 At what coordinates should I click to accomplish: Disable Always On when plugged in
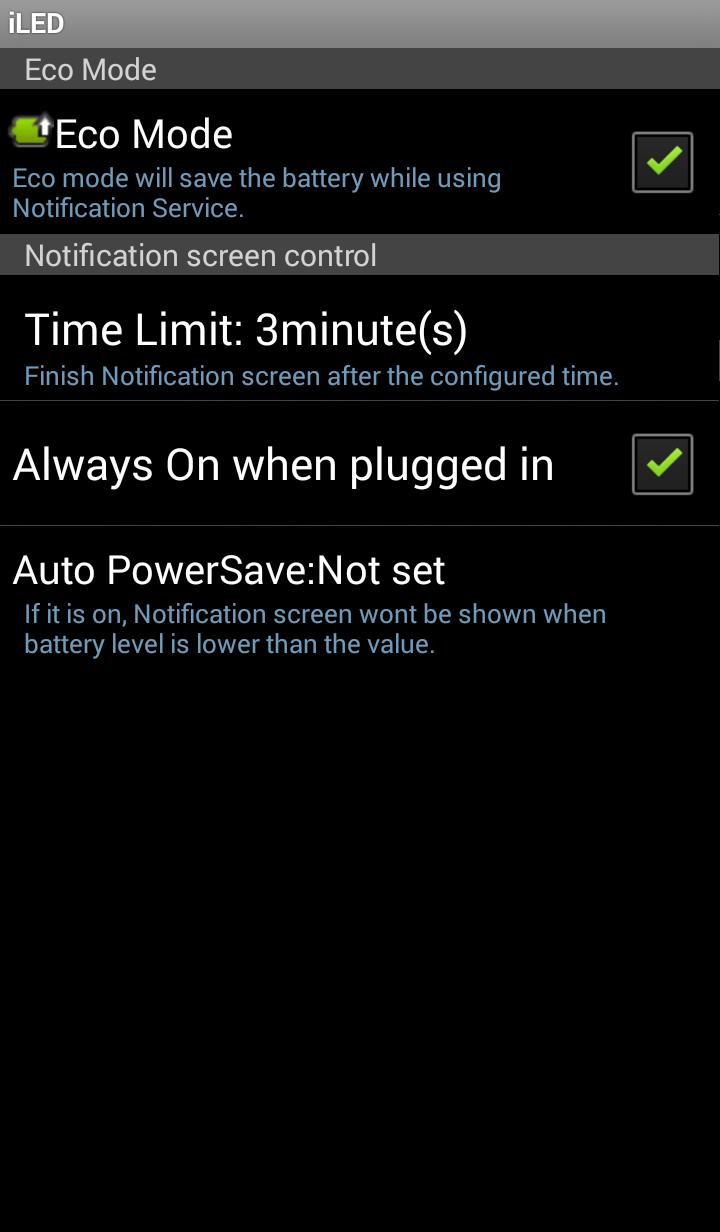point(662,464)
